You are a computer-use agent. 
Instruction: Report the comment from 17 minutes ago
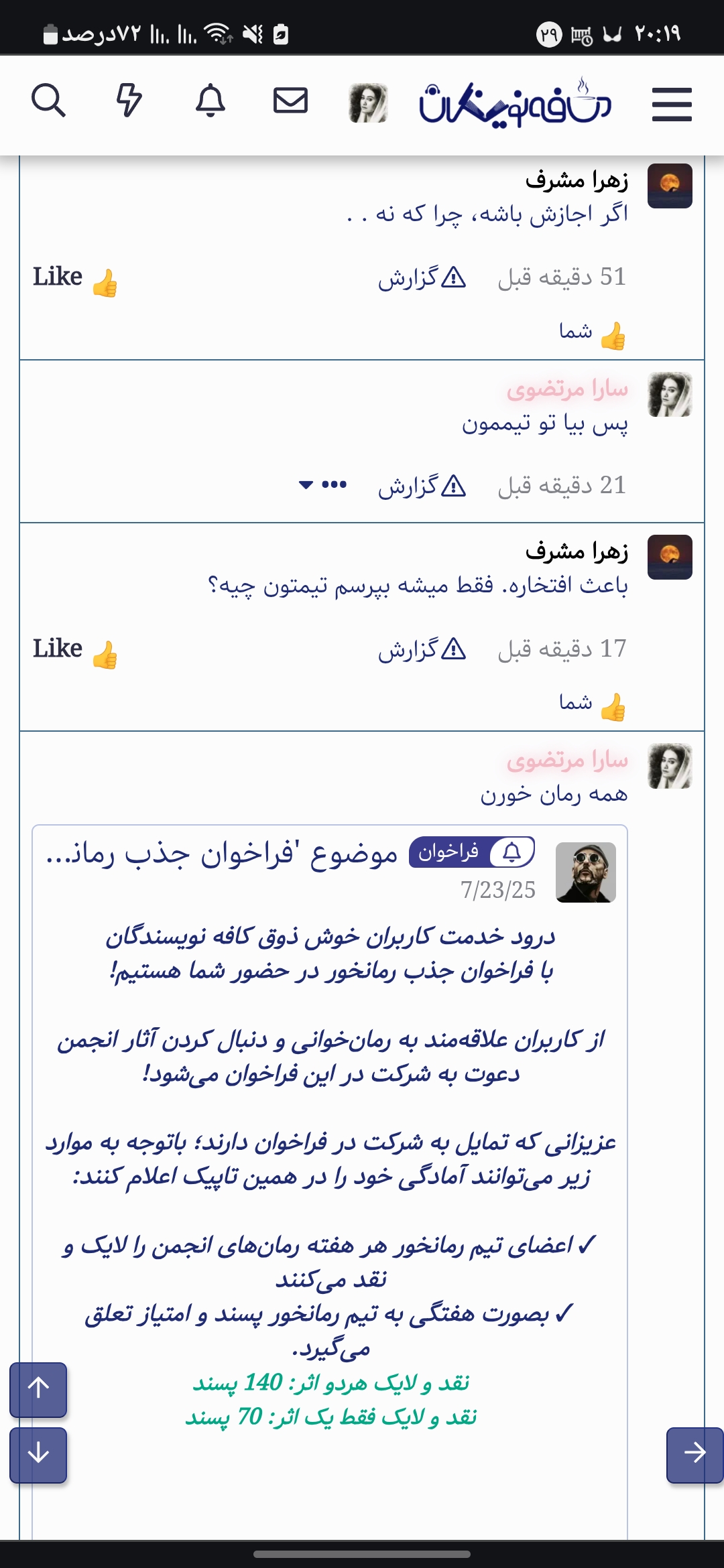pyautogui.click(x=422, y=649)
